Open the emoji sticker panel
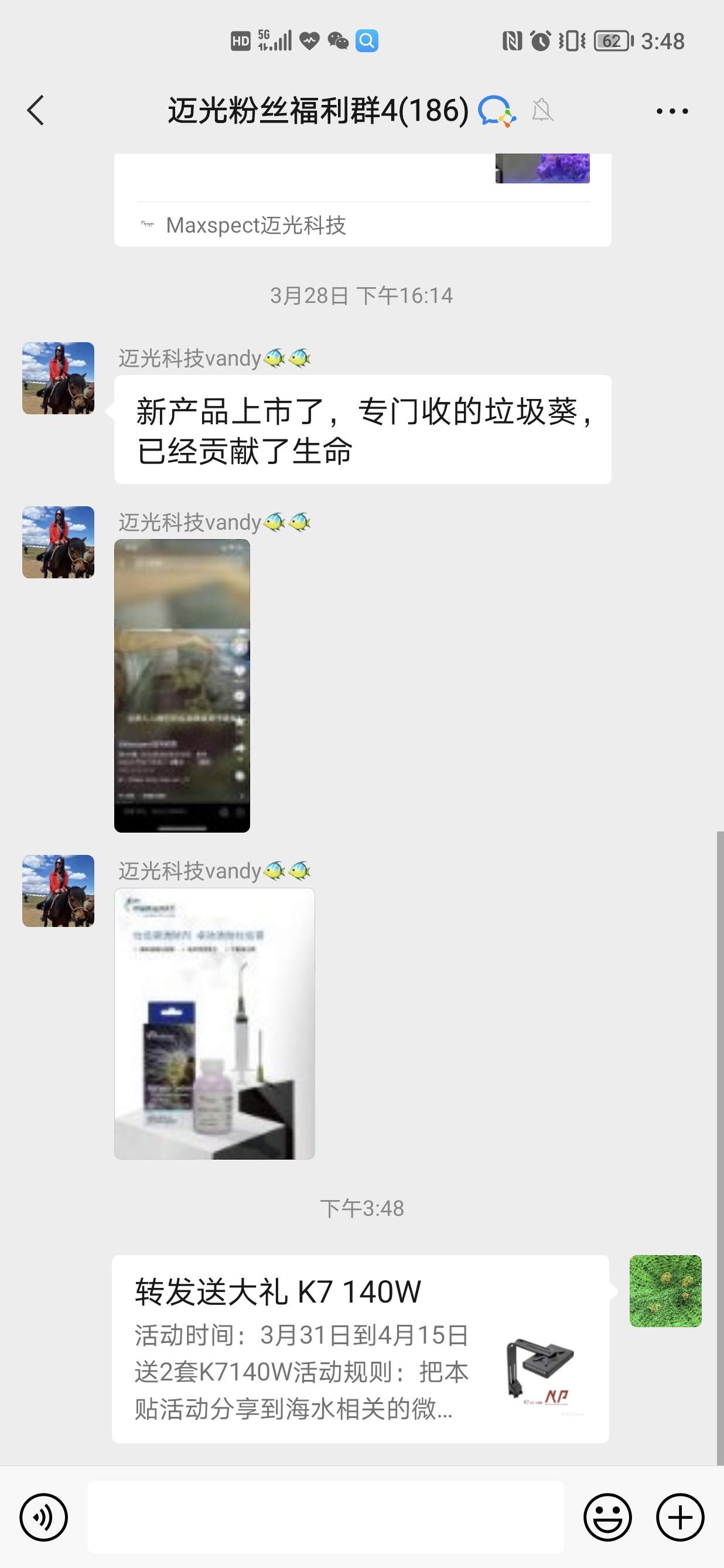The width and height of the screenshot is (724, 1568). [x=607, y=1517]
